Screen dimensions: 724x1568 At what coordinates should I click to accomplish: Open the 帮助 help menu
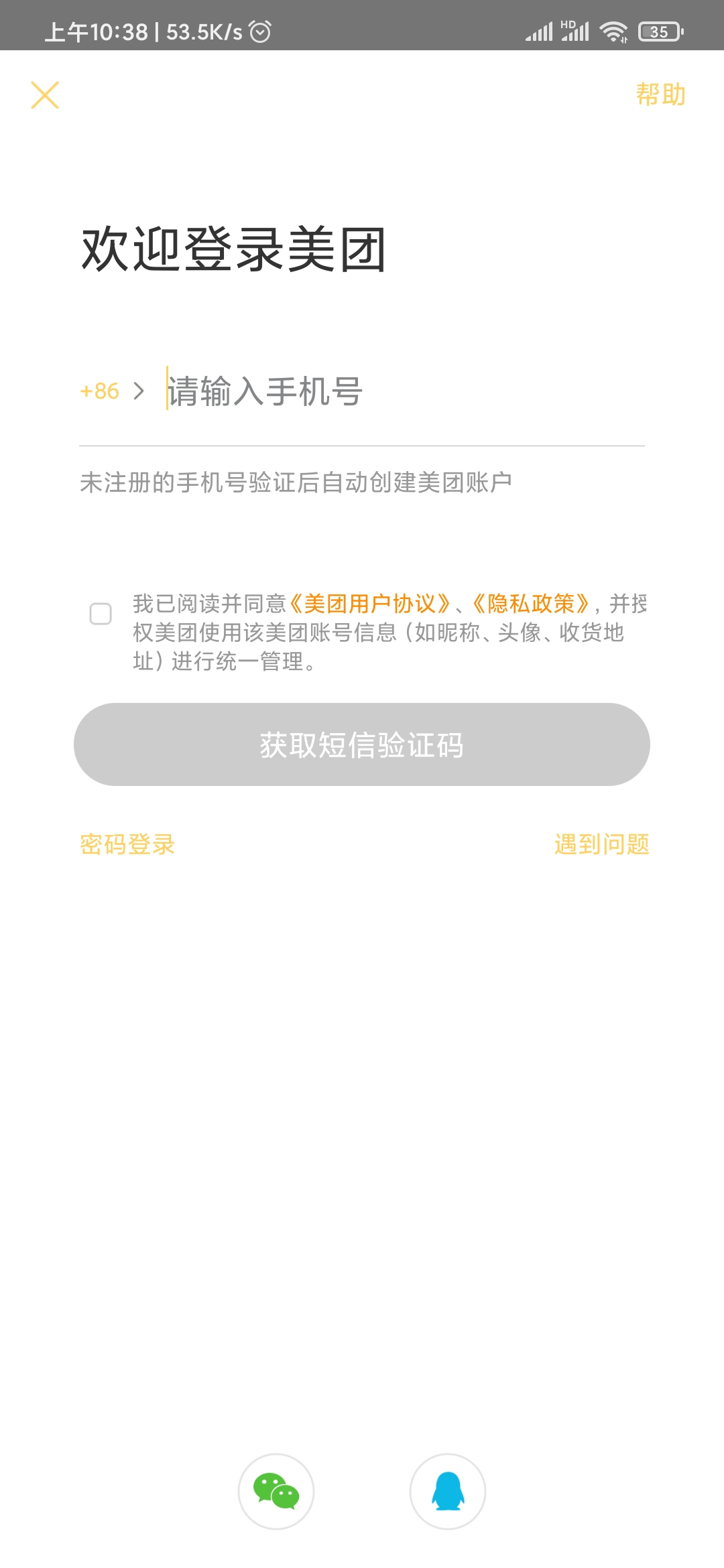tap(659, 94)
